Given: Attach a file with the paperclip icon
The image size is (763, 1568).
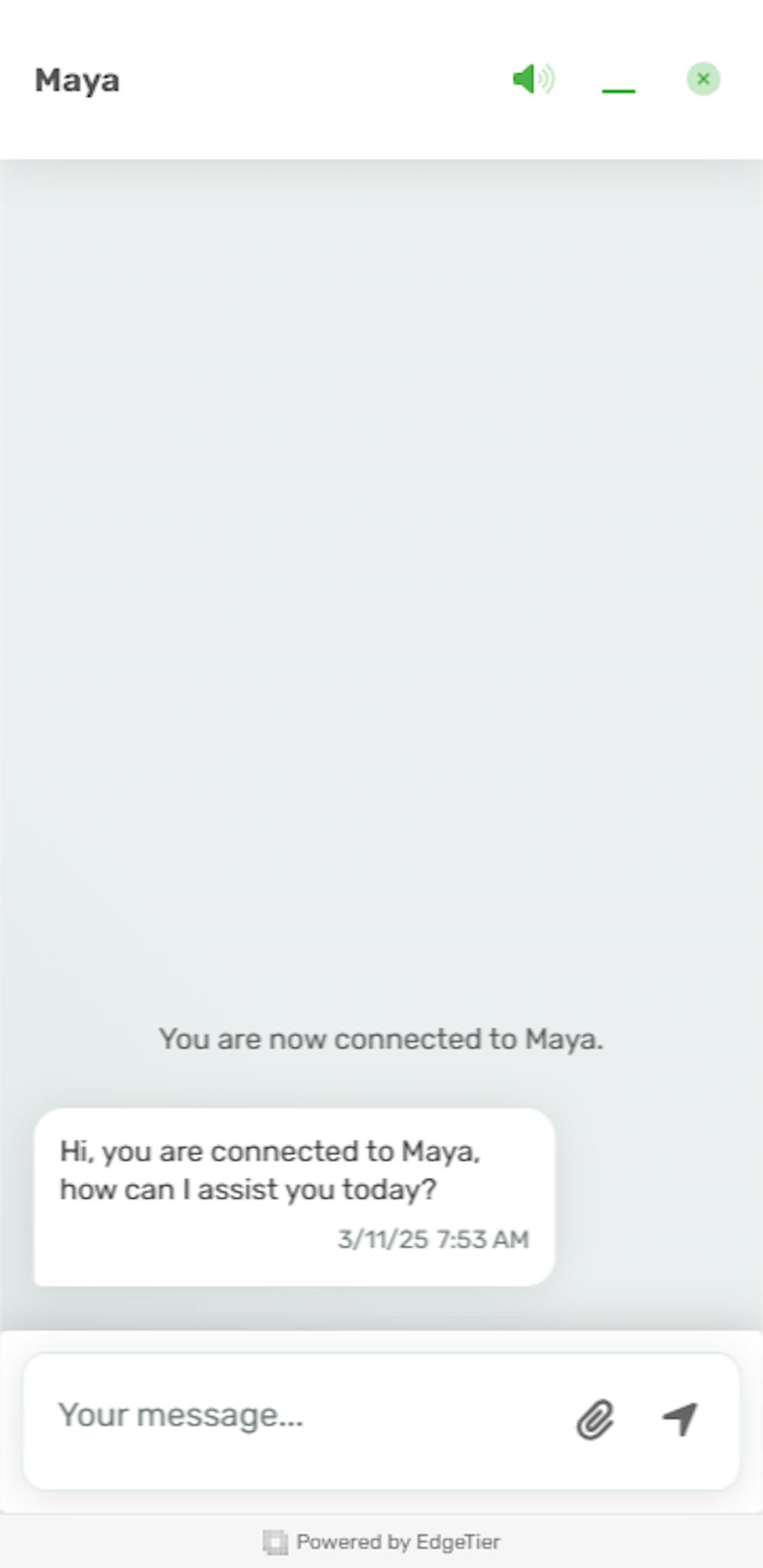Looking at the screenshot, I should (x=595, y=1419).
